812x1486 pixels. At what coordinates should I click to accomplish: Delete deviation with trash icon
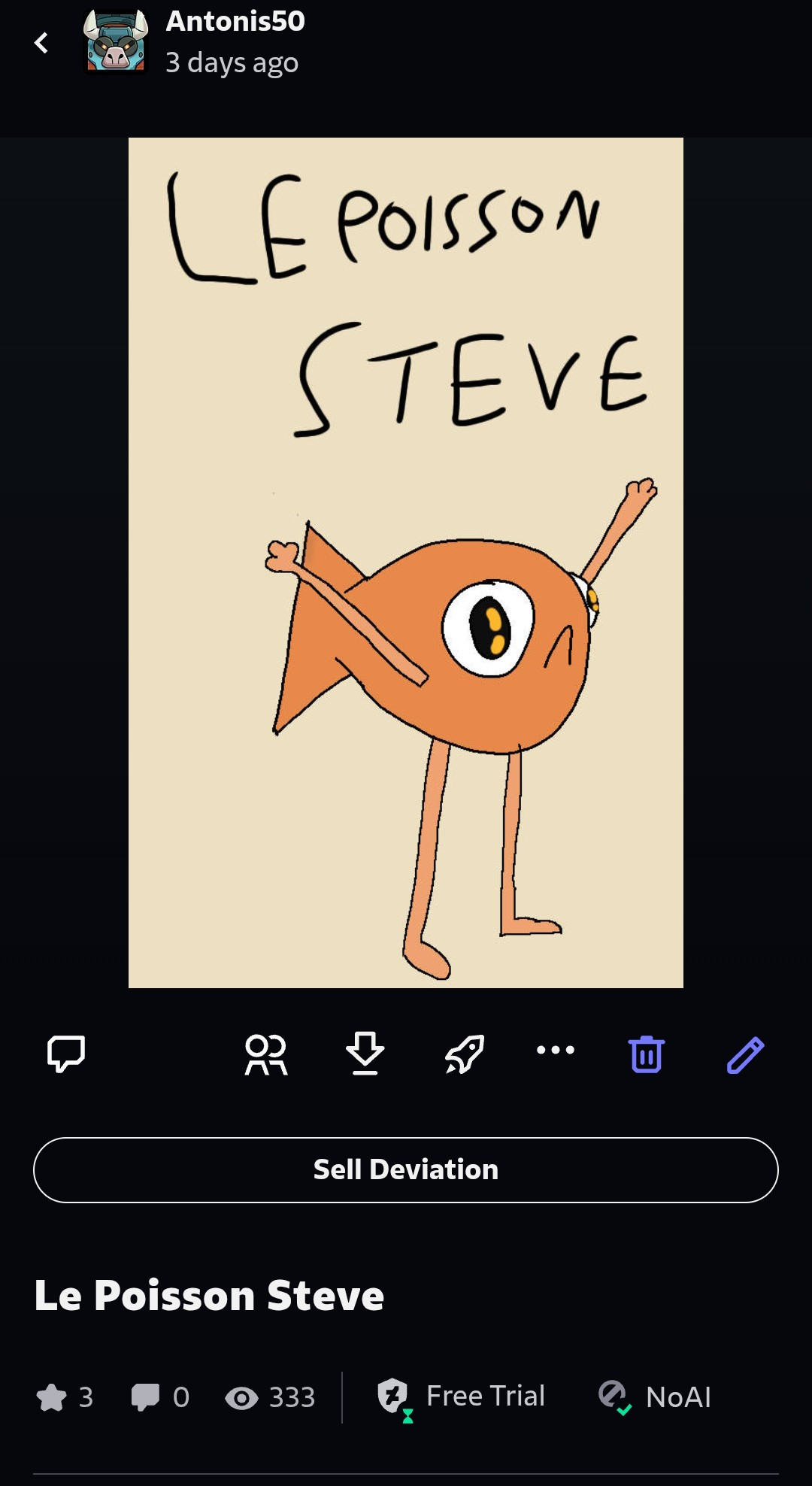pyautogui.click(x=647, y=1054)
